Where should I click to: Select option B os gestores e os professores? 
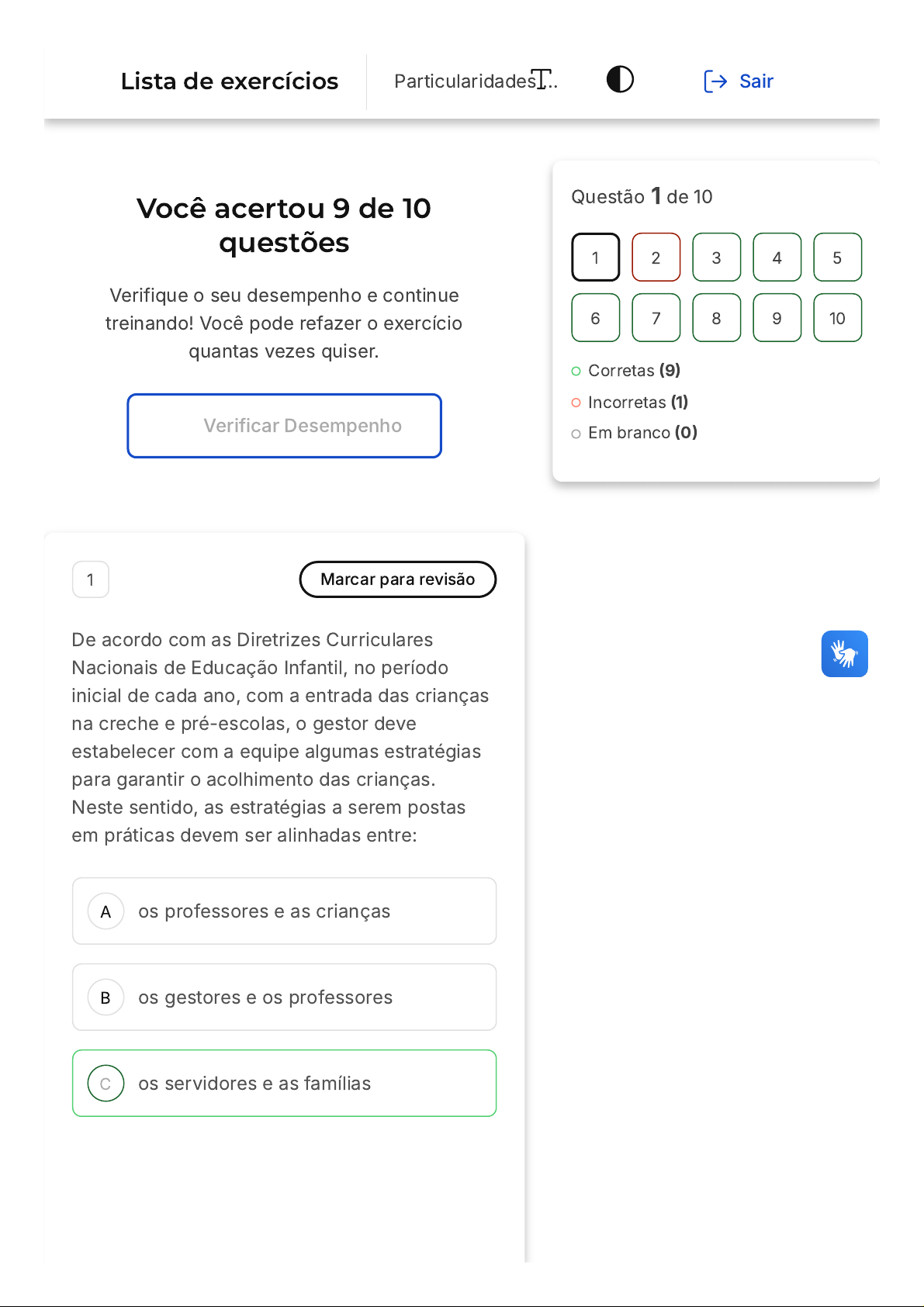click(x=284, y=998)
